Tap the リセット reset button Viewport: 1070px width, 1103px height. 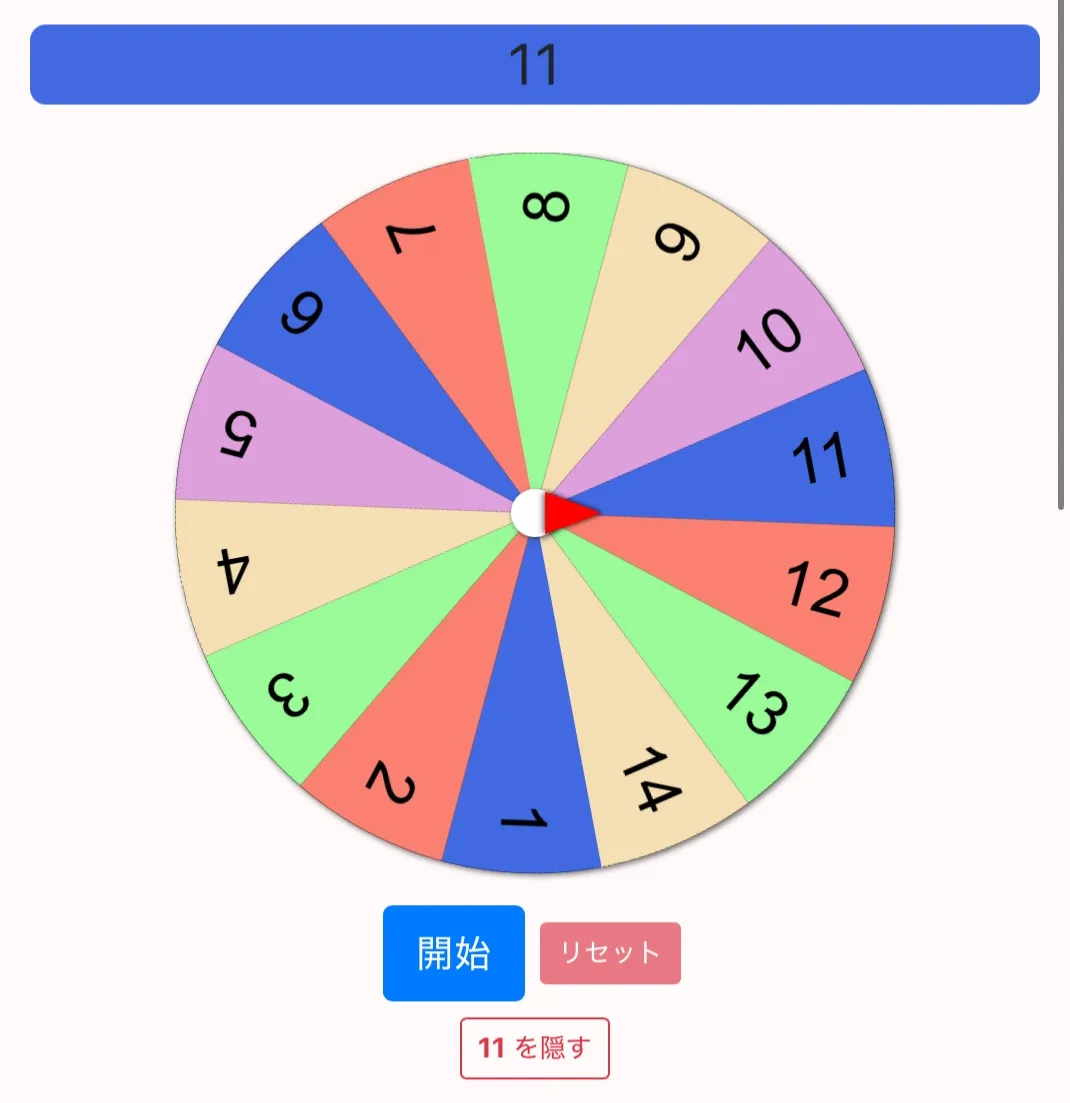pyautogui.click(x=610, y=952)
